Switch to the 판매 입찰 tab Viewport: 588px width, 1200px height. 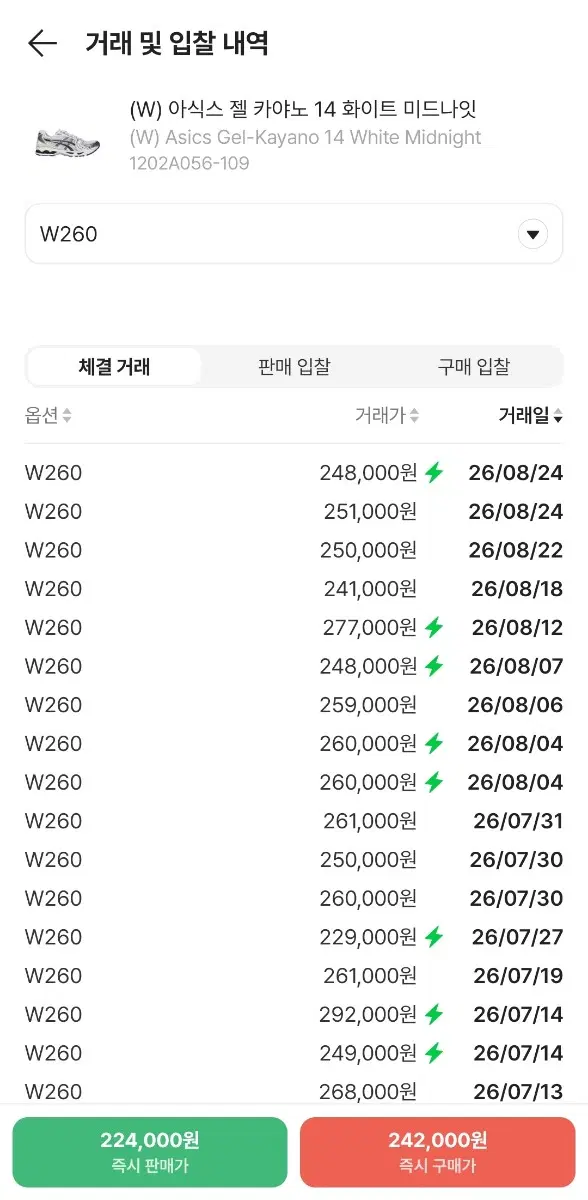point(294,367)
